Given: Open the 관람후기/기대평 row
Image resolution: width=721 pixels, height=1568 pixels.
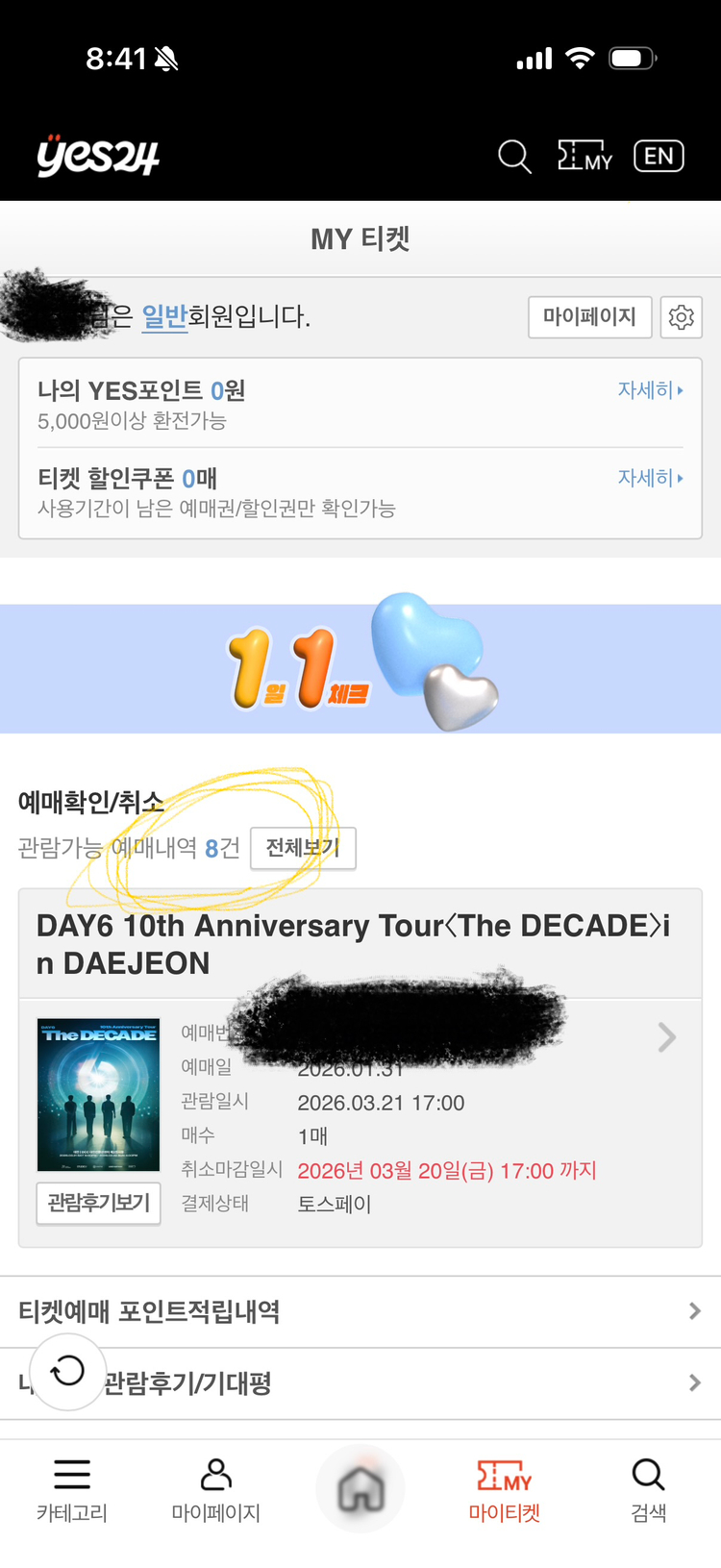Looking at the screenshot, I should tap(385, 1383).
